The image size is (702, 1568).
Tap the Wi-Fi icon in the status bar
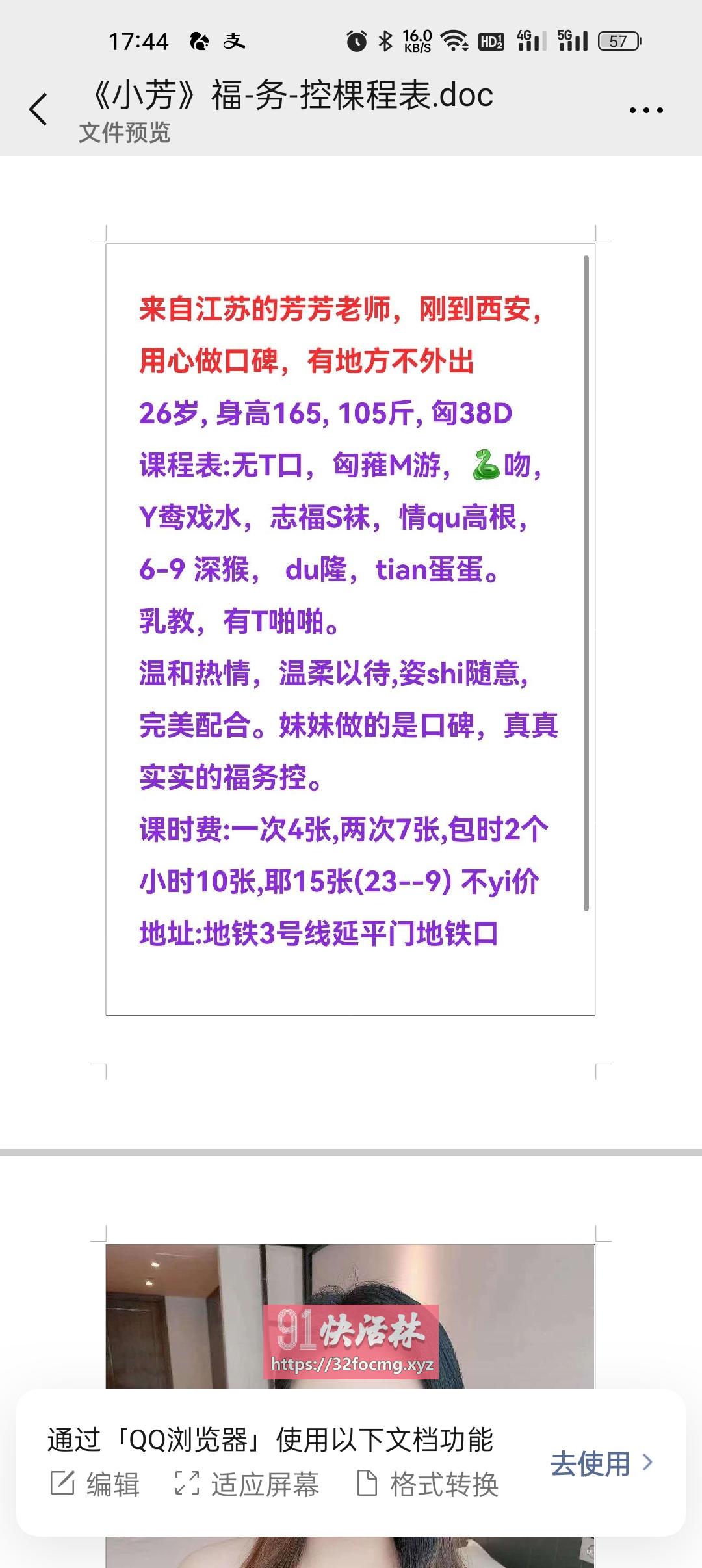455,40
